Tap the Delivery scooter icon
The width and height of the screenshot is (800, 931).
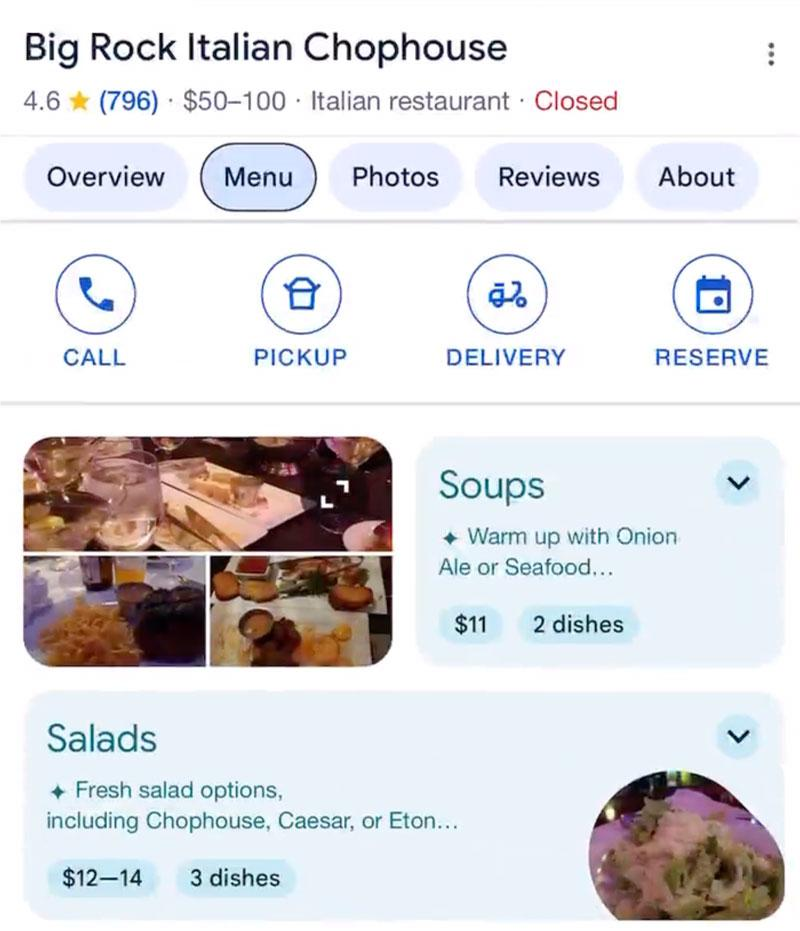506,293
